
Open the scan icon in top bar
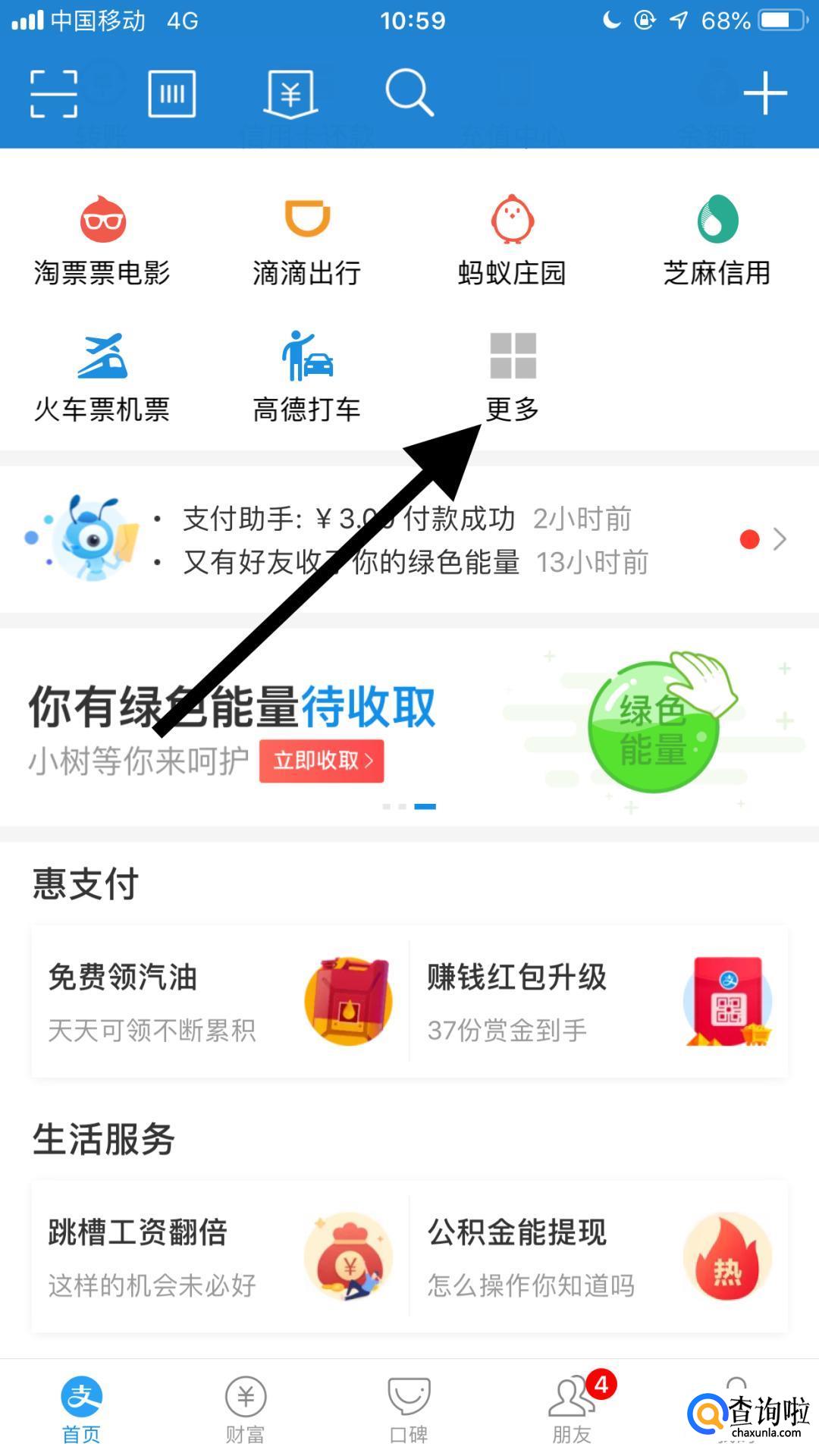[54, 94]
